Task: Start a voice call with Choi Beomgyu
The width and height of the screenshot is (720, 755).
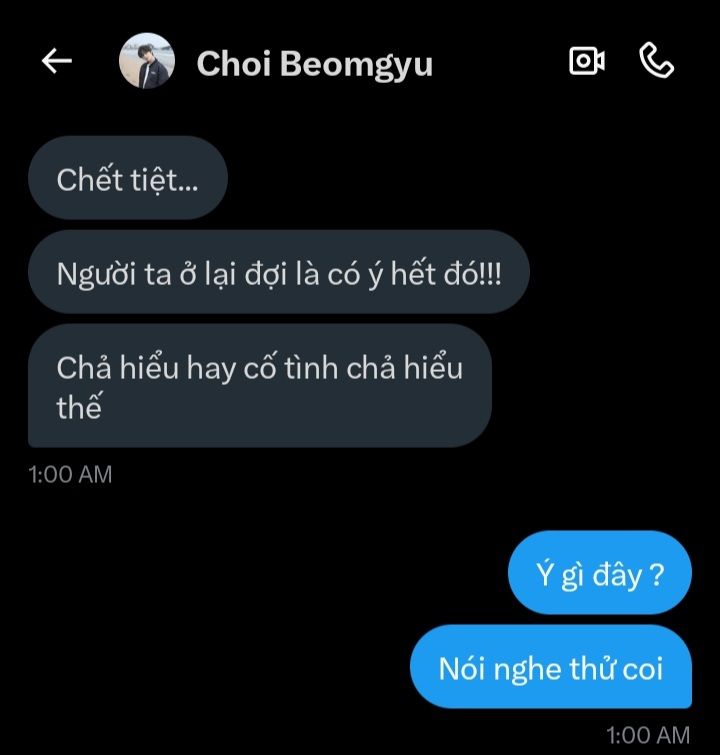Action: click(x=656, y=62)
